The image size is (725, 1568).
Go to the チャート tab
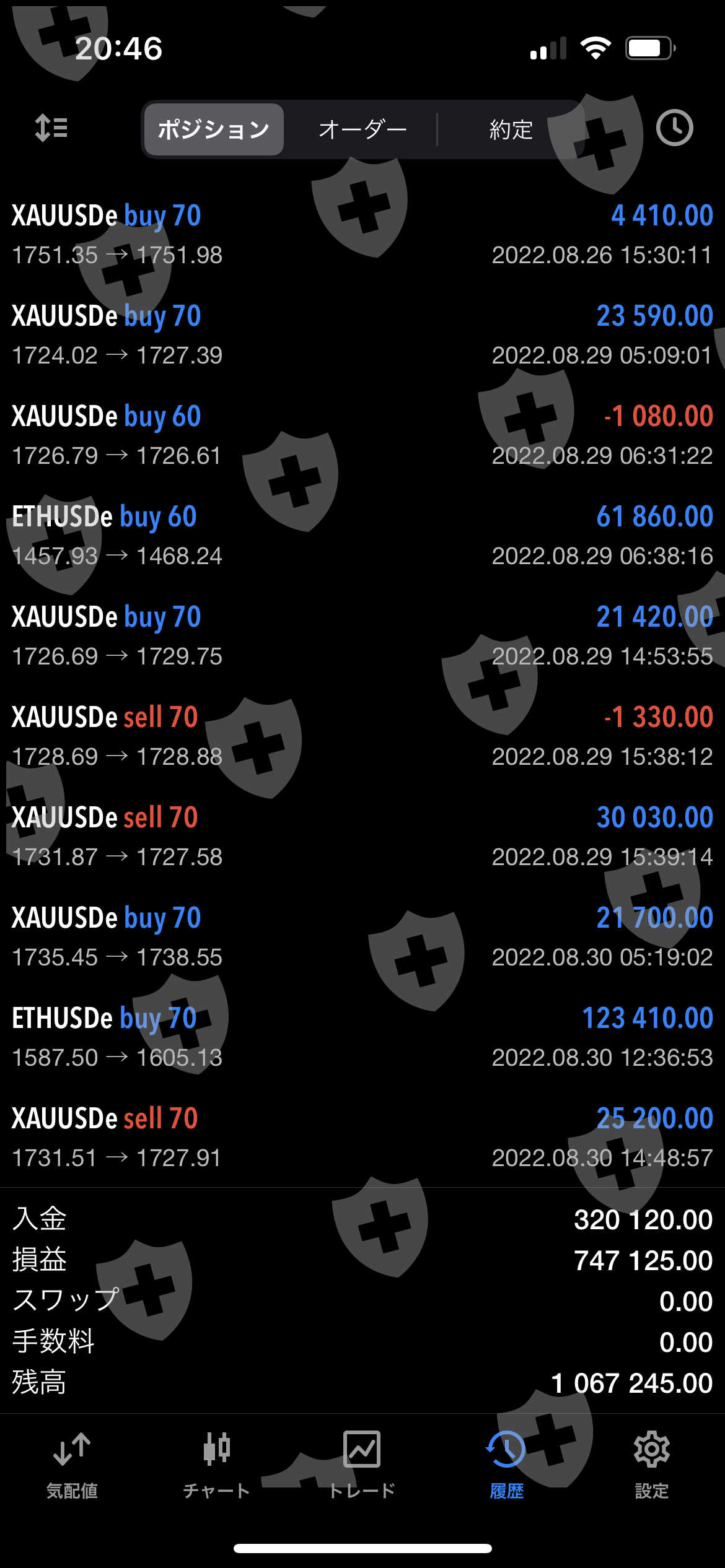216,1464
